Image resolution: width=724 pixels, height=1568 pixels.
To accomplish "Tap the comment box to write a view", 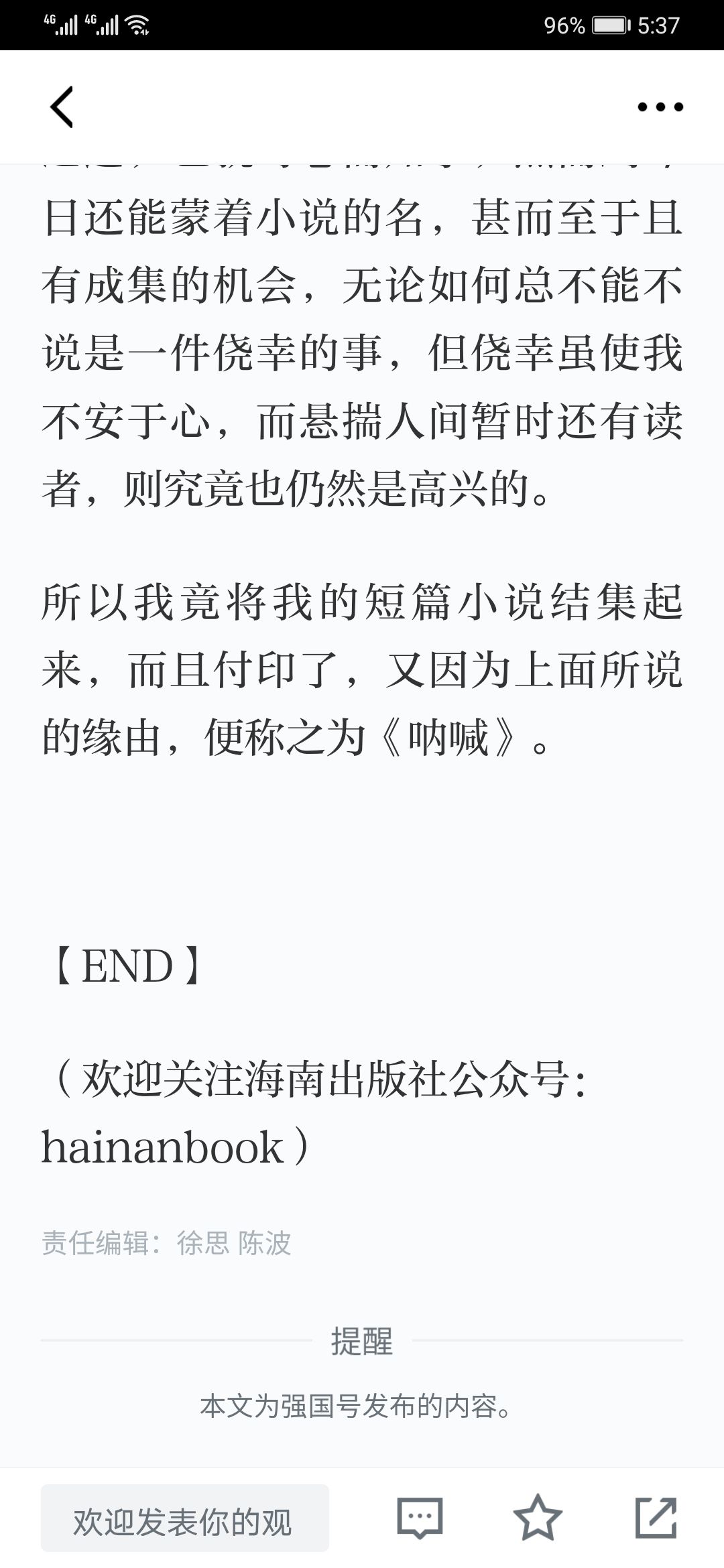I will (185, 1518).
